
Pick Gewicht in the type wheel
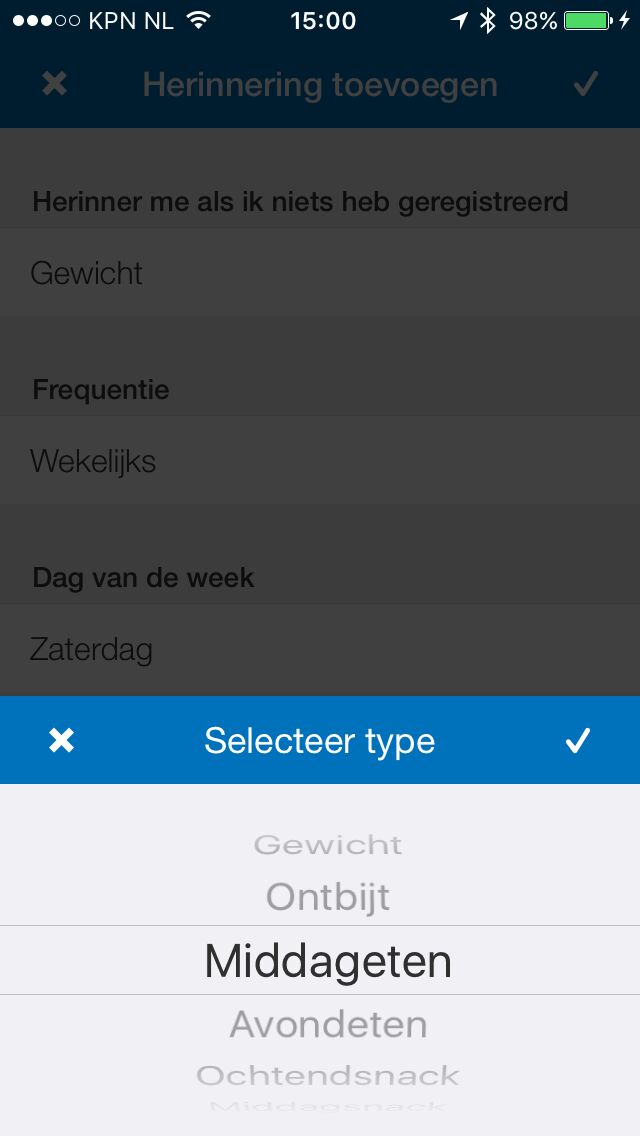tap(328, 845)
